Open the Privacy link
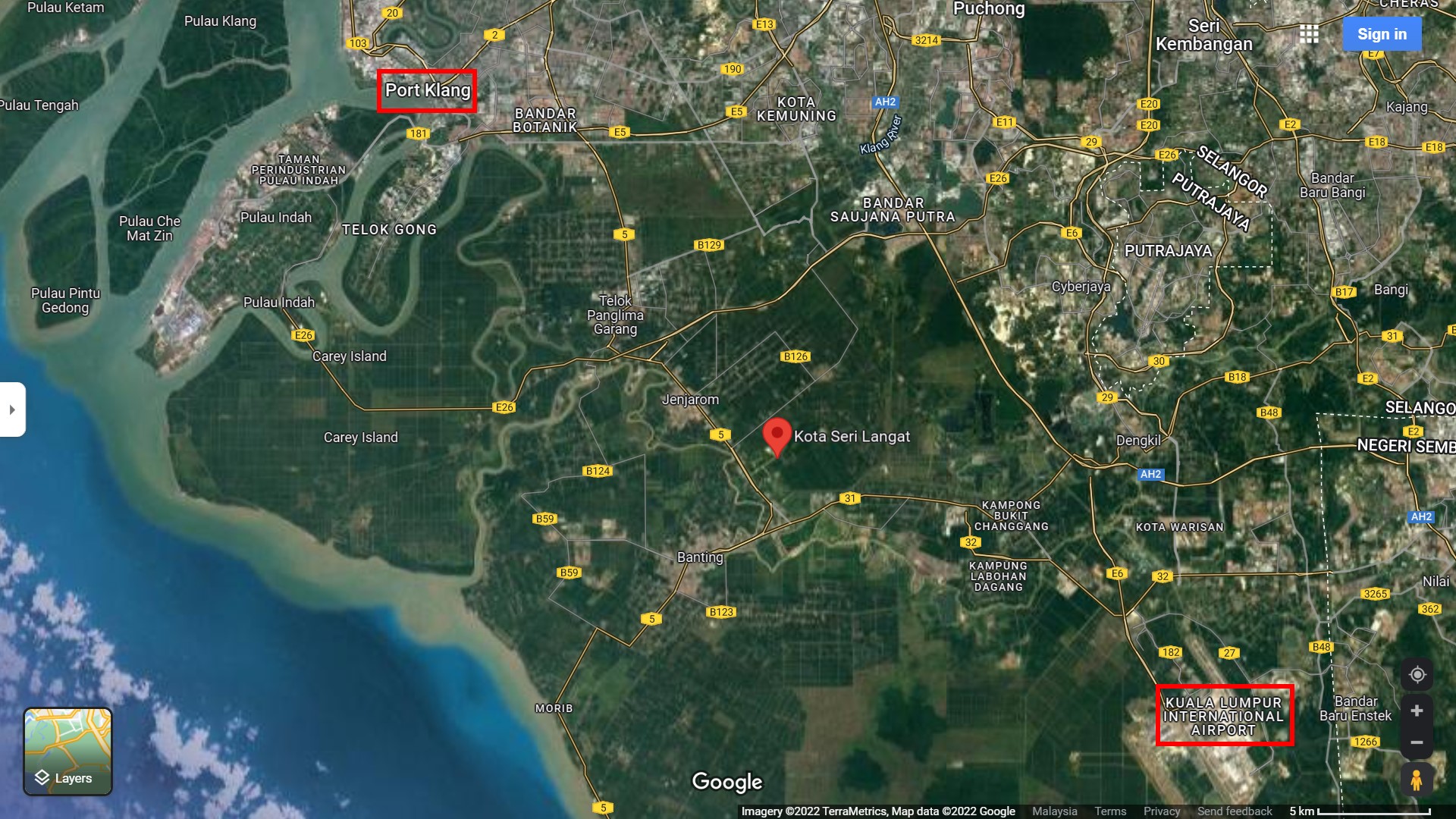The height and width of the screenshot is (819, 1456). [1161, 811]
